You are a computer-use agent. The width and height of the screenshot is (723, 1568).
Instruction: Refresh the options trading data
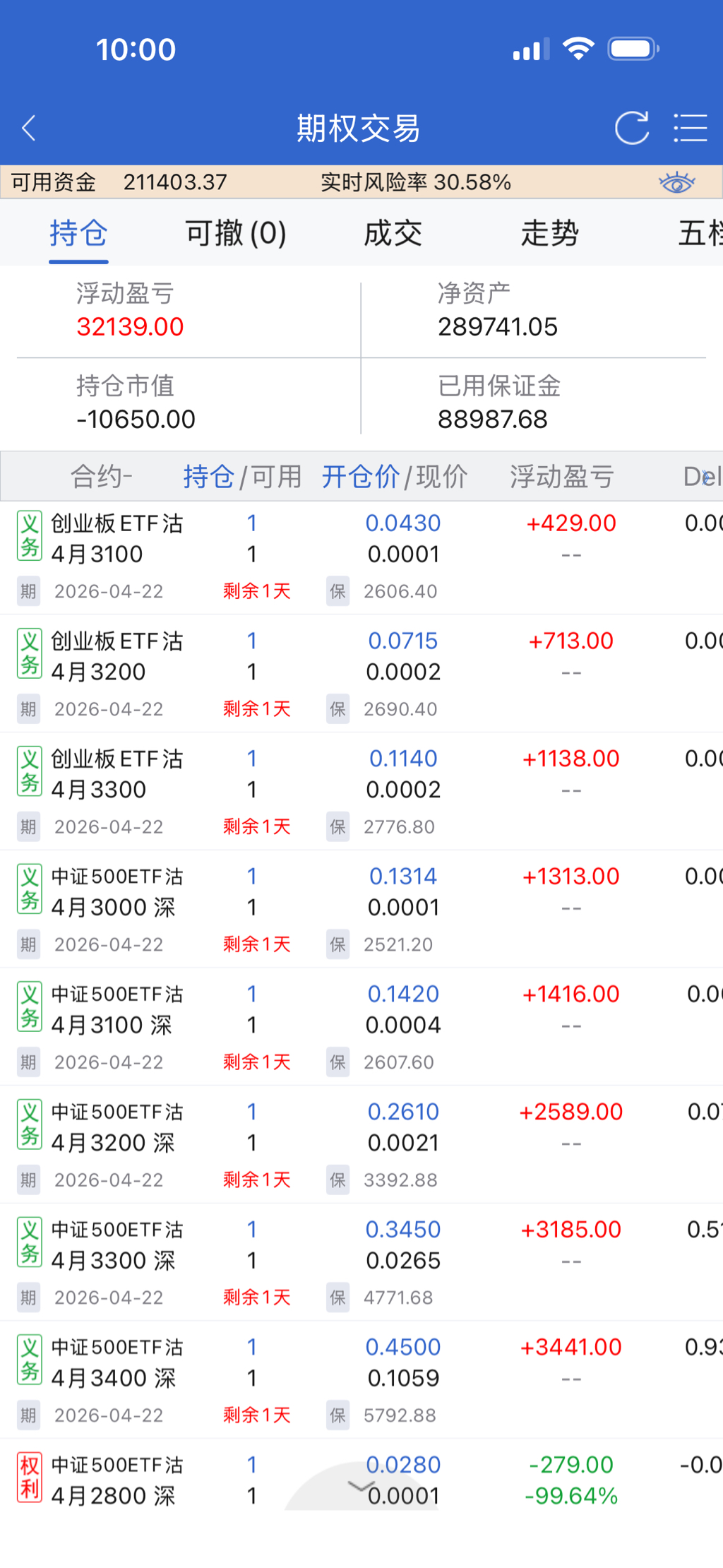(631, 129)
